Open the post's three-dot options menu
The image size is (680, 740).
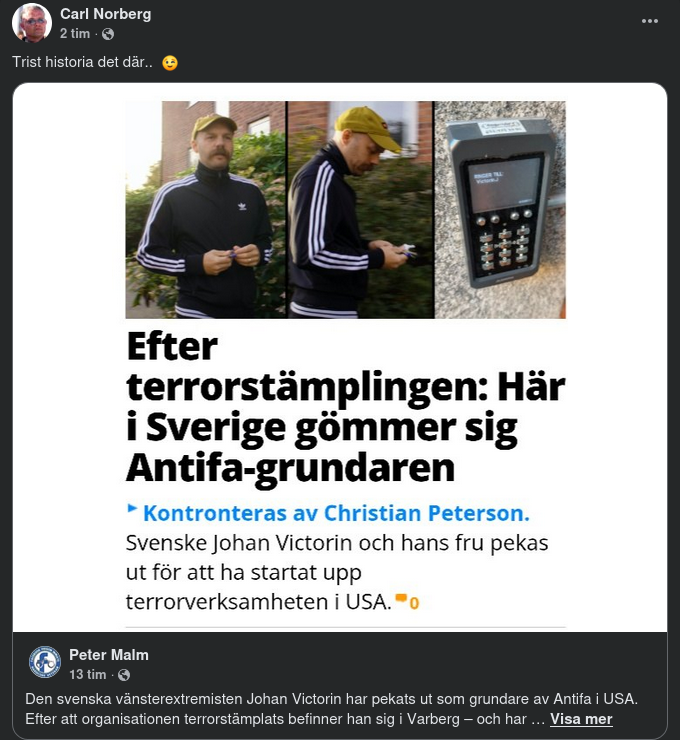coord(650,21)
